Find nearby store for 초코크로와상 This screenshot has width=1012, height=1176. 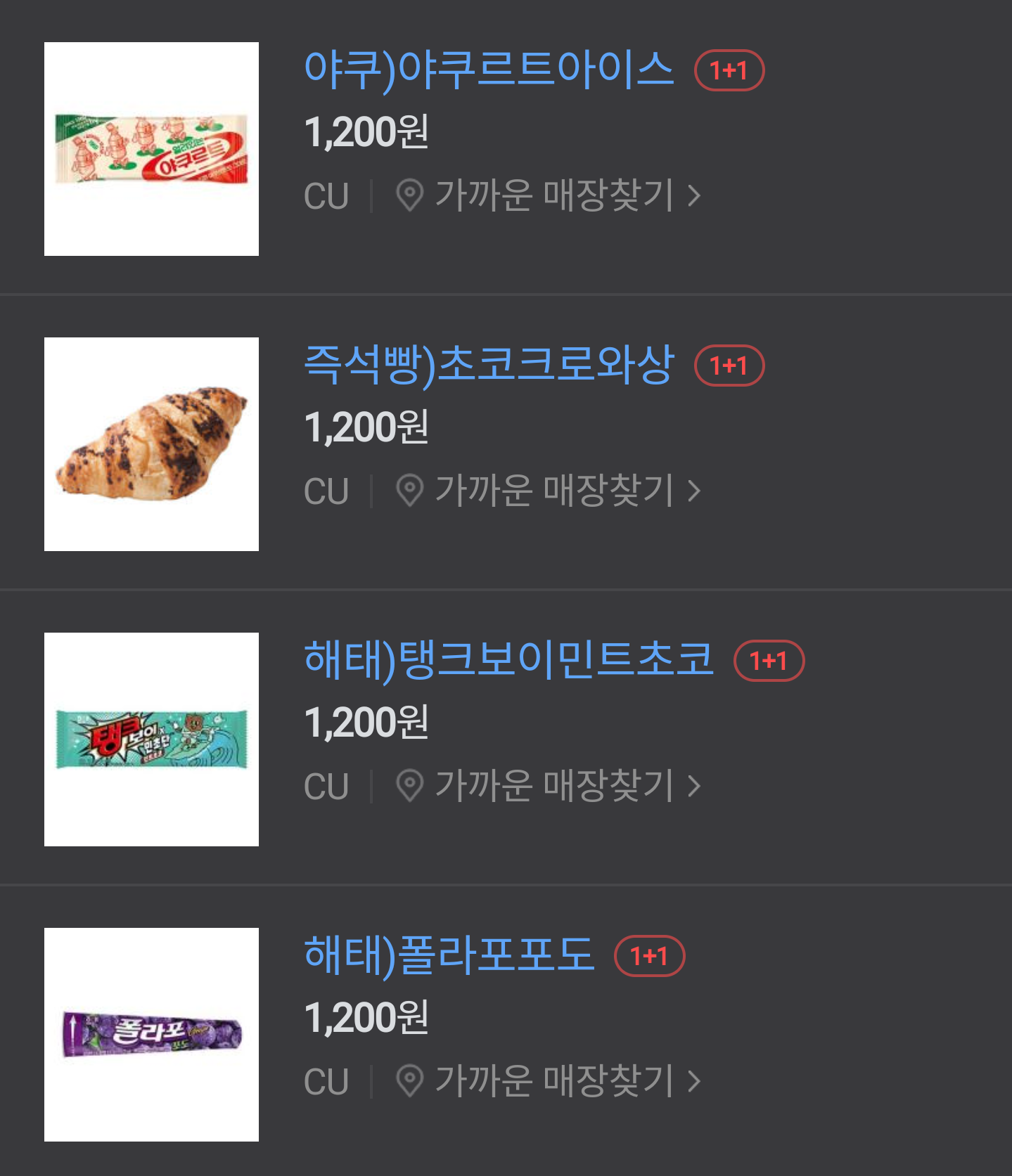pos(549,491)
